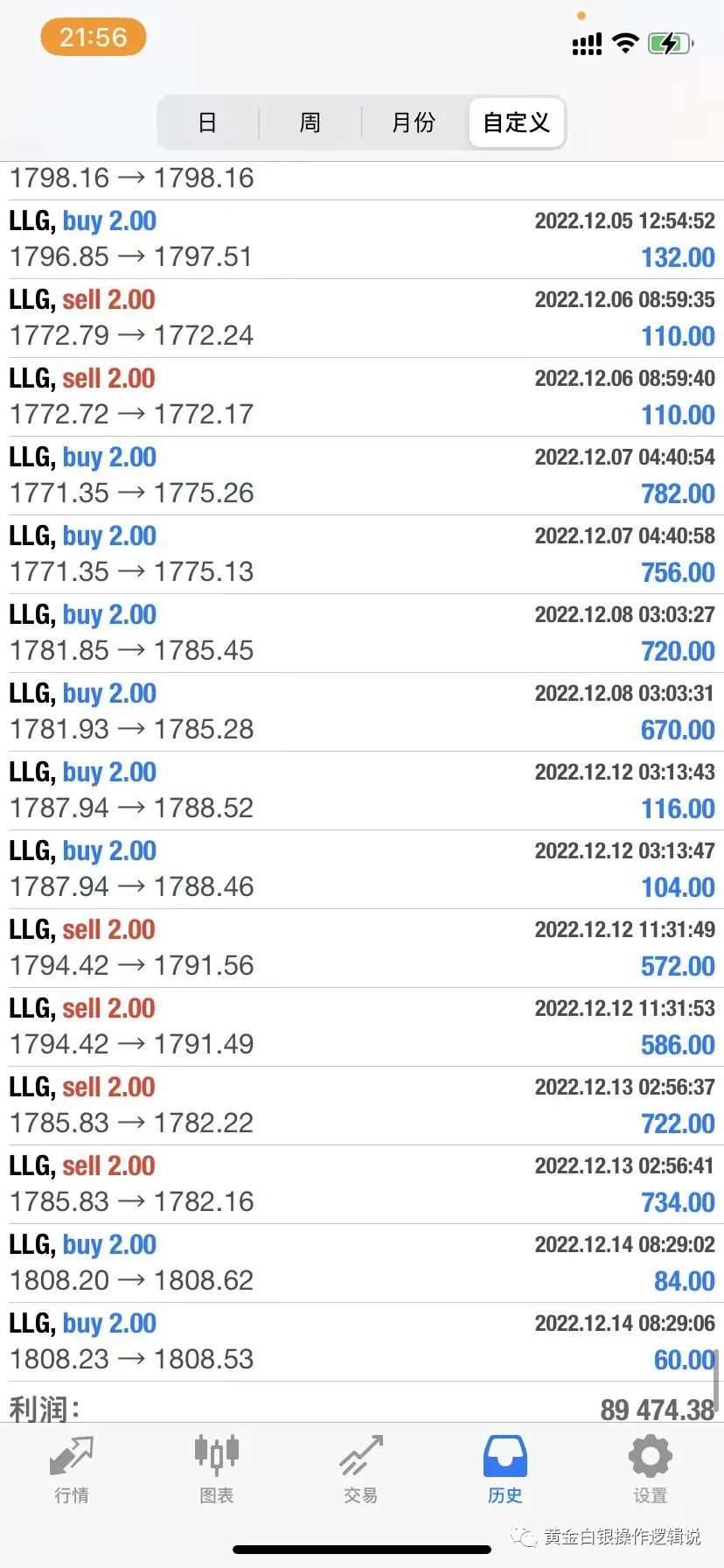Switch to the 月份 period filter
The width and height of the screenshot is (724, 1568).
click(414, 122)
